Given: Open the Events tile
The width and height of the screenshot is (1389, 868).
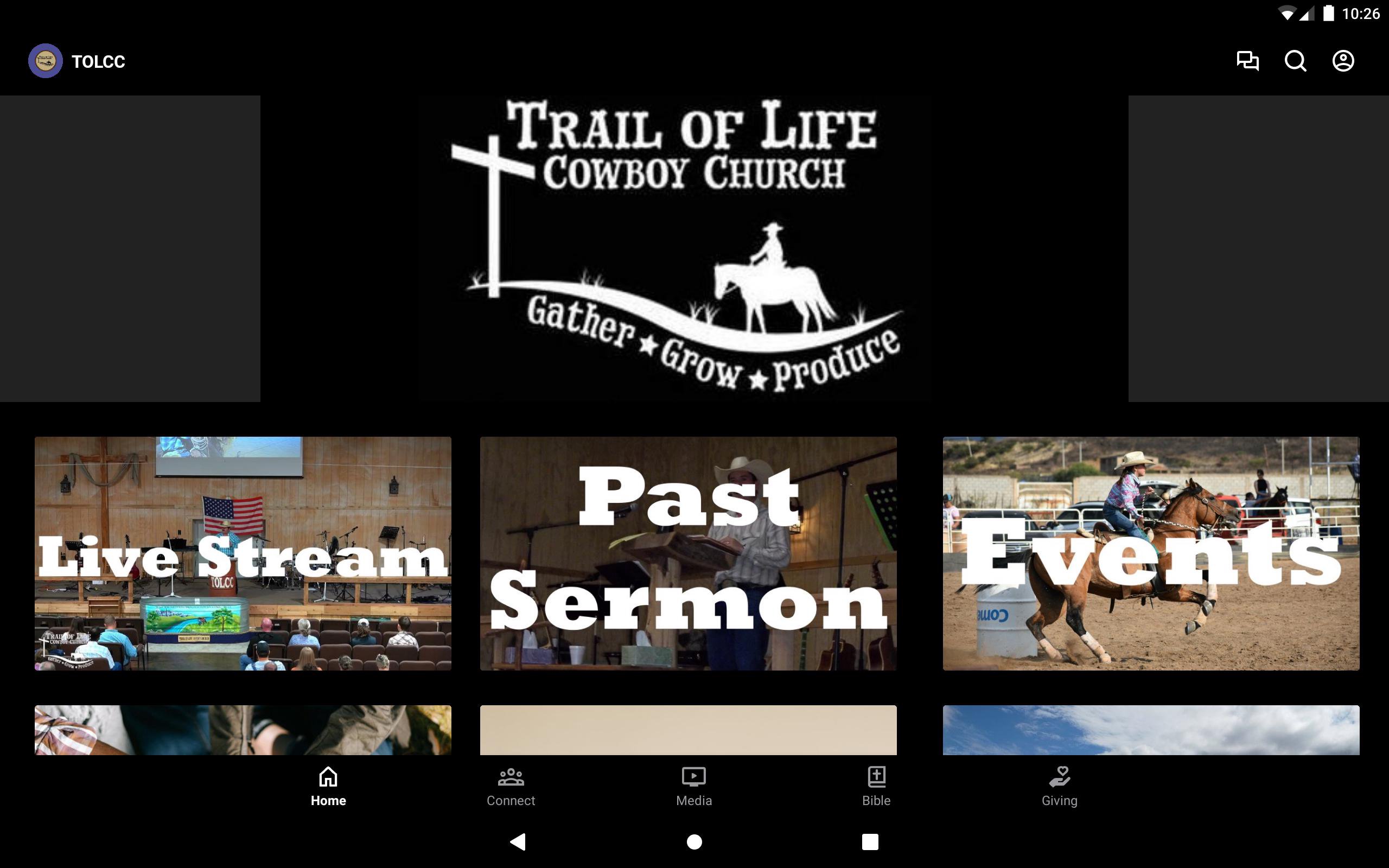Looking at the screenshot, I should pos(1151,553).
